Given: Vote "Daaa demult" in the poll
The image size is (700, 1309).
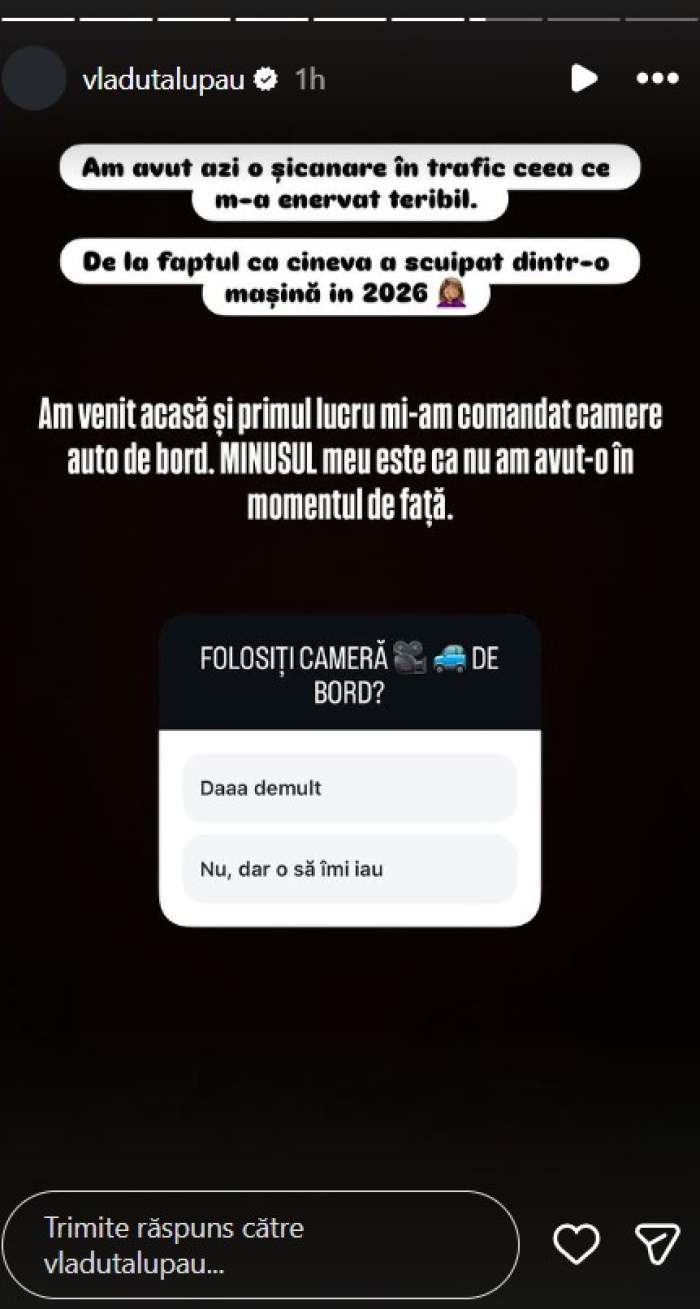Looking at the screenshot, I should click(349, 788).
